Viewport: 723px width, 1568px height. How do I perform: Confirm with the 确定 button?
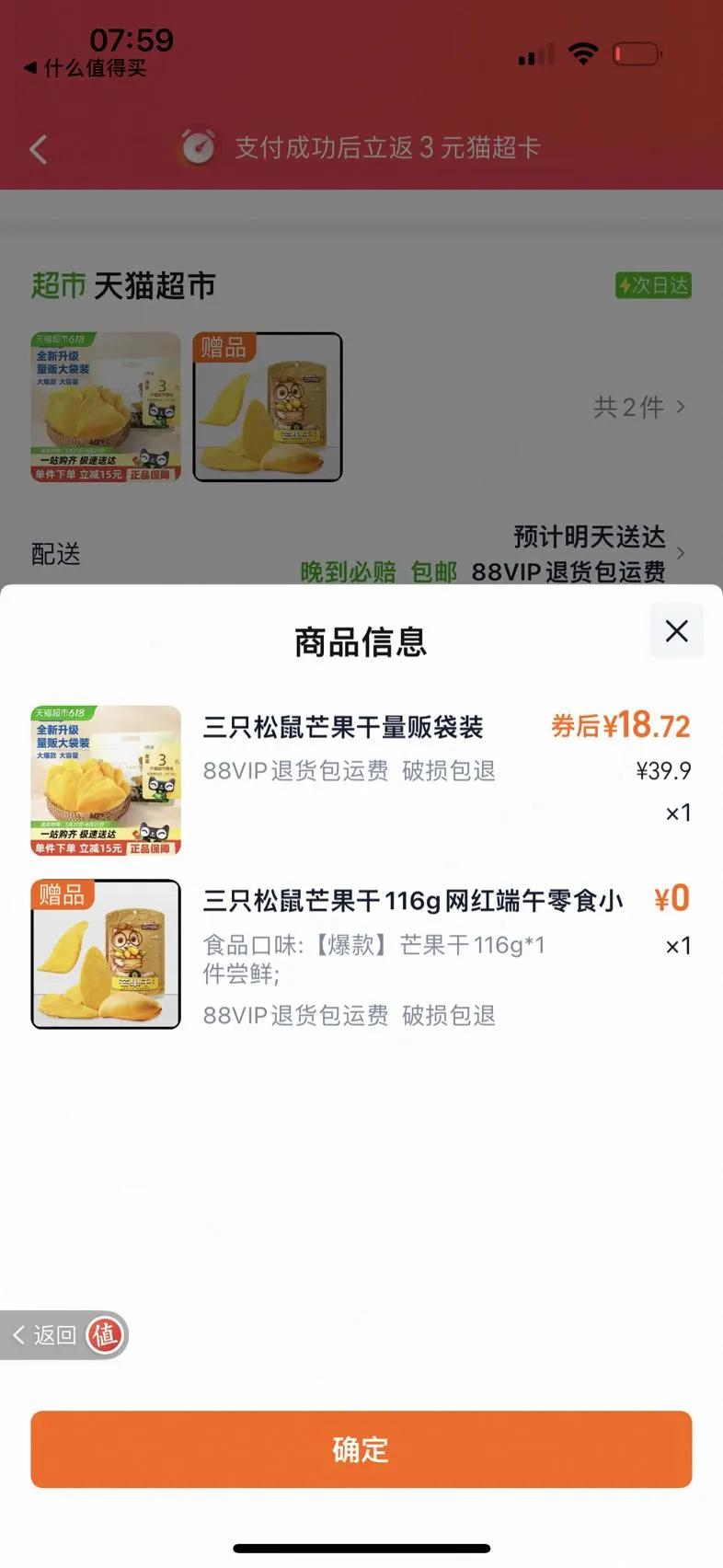click(x=361, y=1449)
